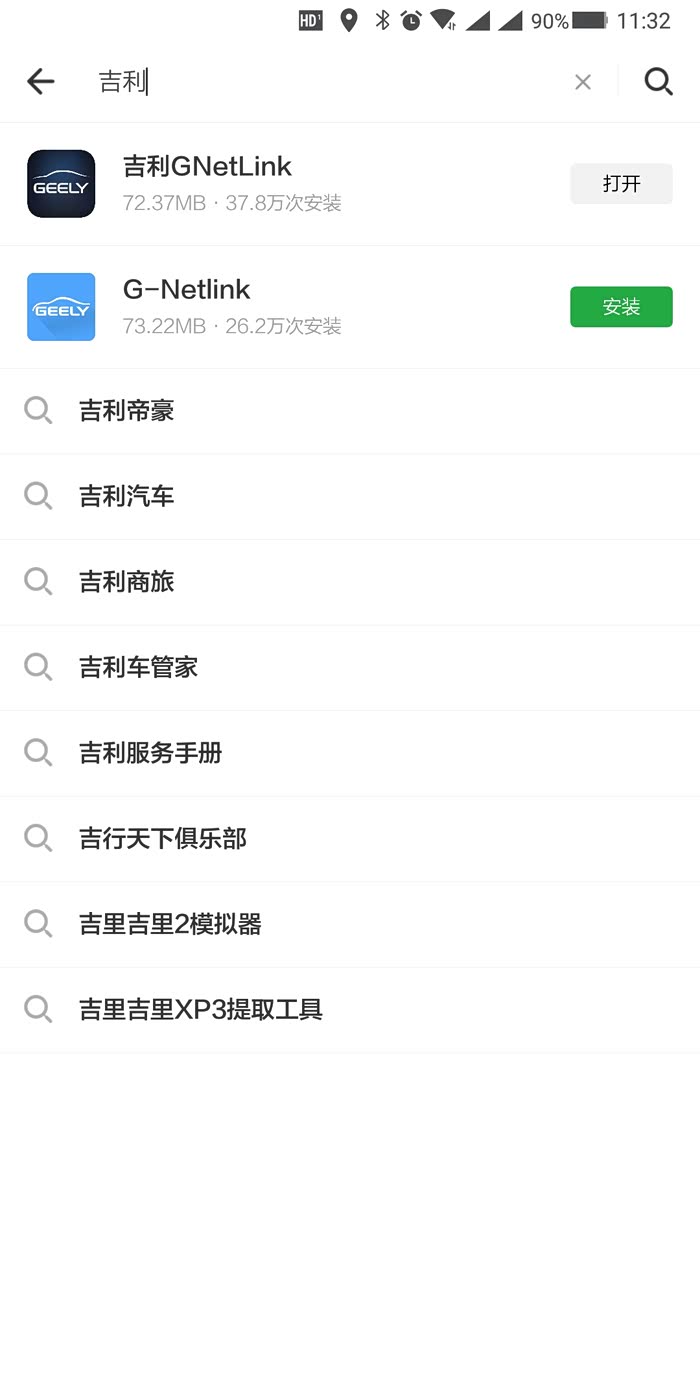Search for 吉利服务手册 suggestion
The image size is (700, 1400).
pyautogui.click(x=350, y=753)
